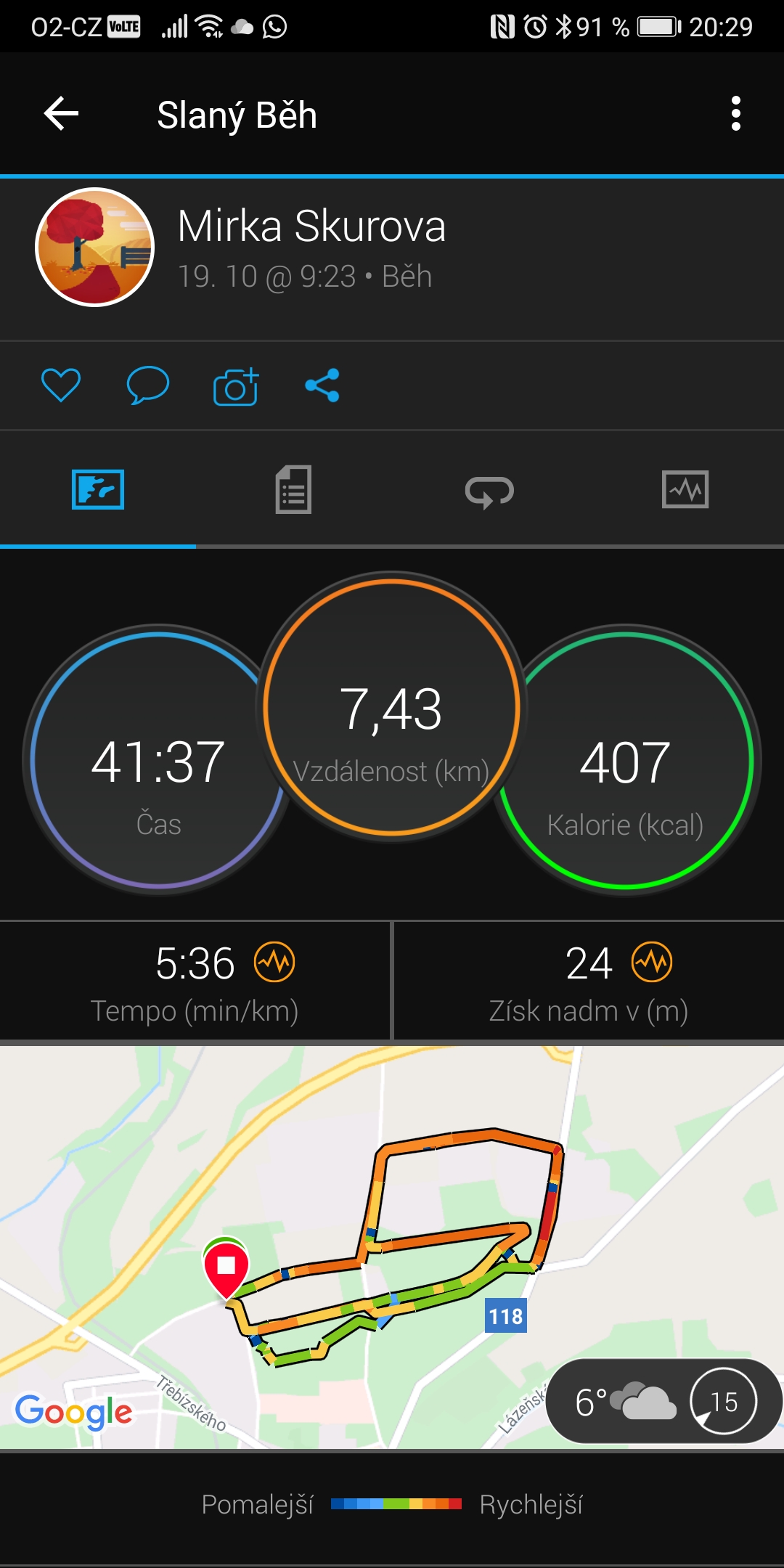The width and height of the screenshot is (784, 1568).
Task: Switch to the laps tab
Action: (489, 491)
